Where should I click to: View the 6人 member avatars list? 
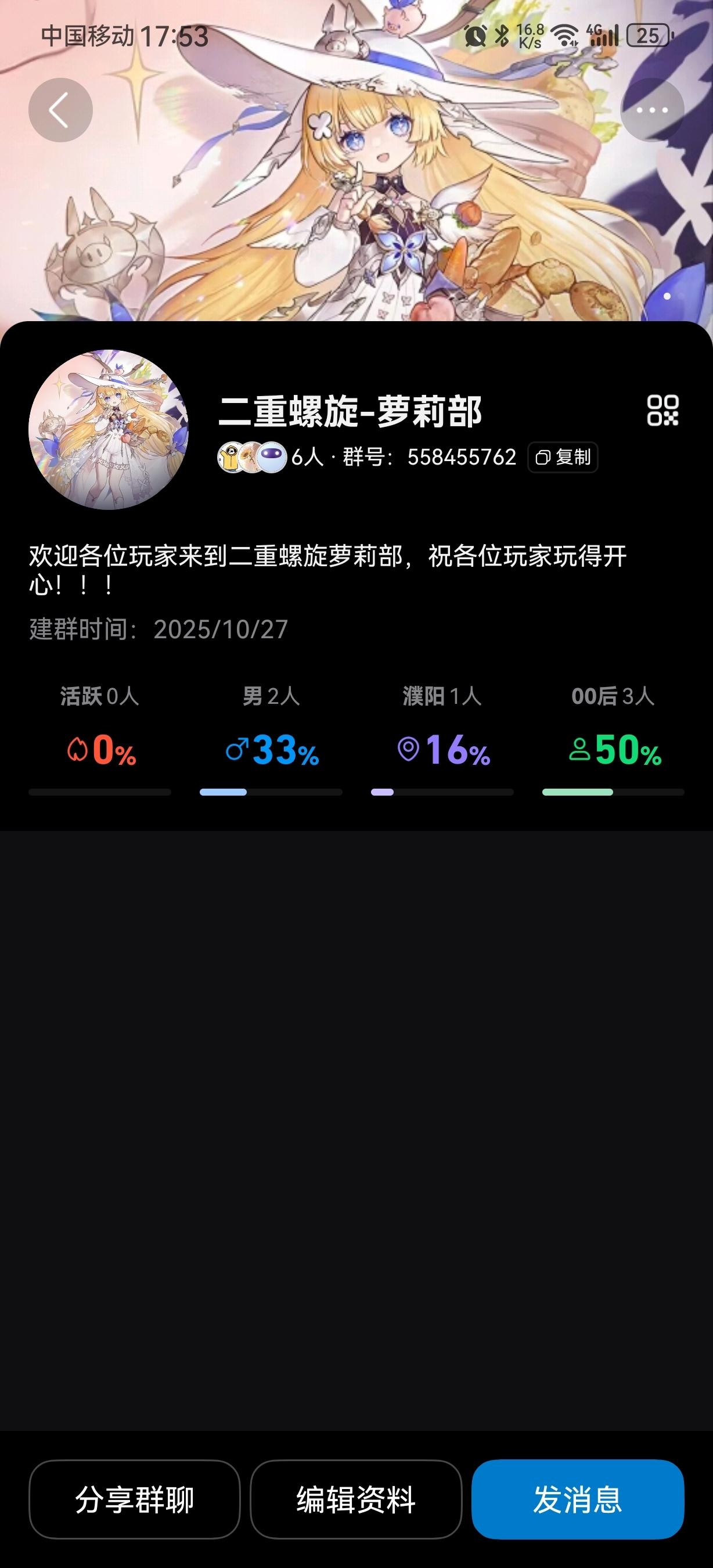(x=252, y=457)
